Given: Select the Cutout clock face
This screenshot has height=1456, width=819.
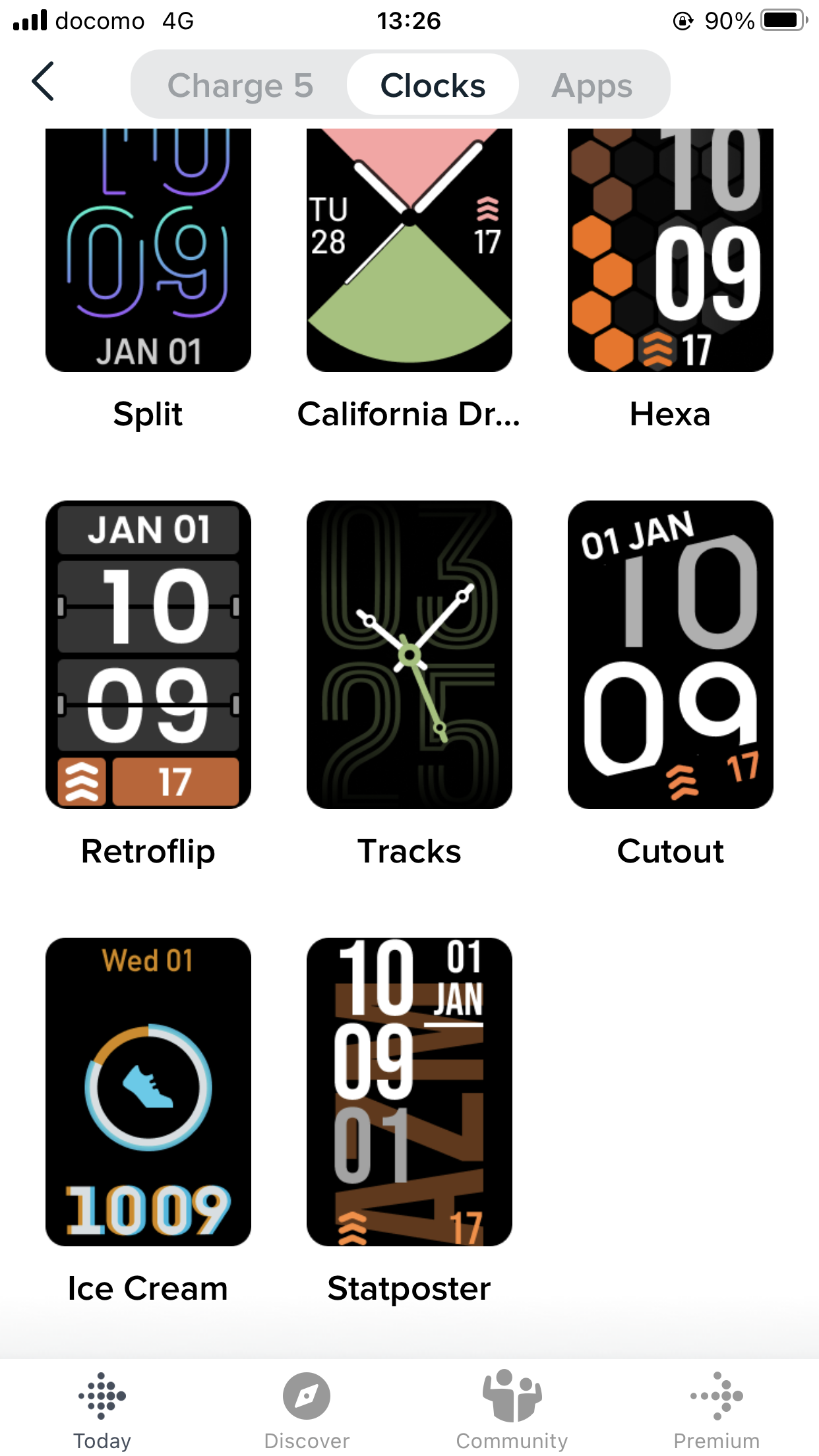Looking at the screenshot, I should click(x=670, y=655).
